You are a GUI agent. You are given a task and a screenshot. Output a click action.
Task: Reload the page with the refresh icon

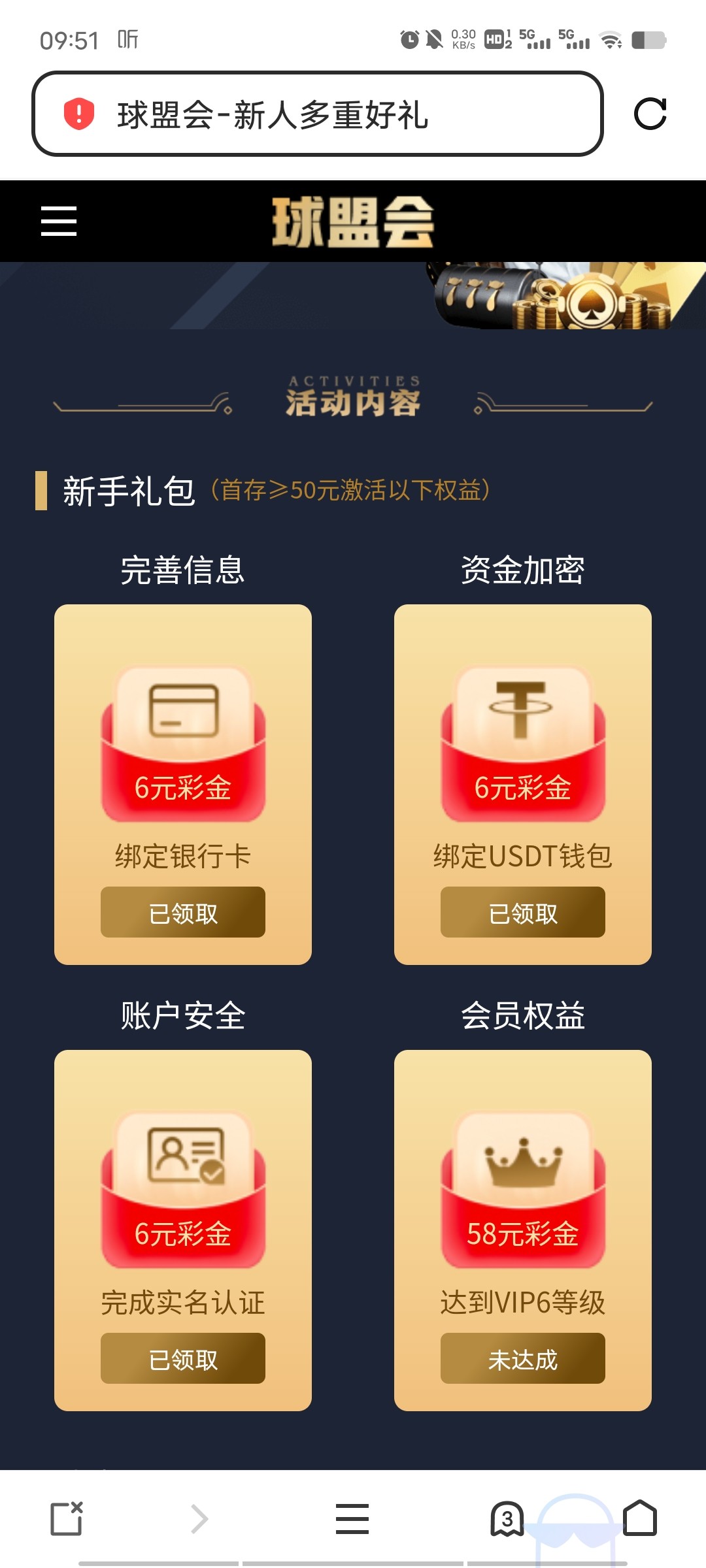coord(650,114)
